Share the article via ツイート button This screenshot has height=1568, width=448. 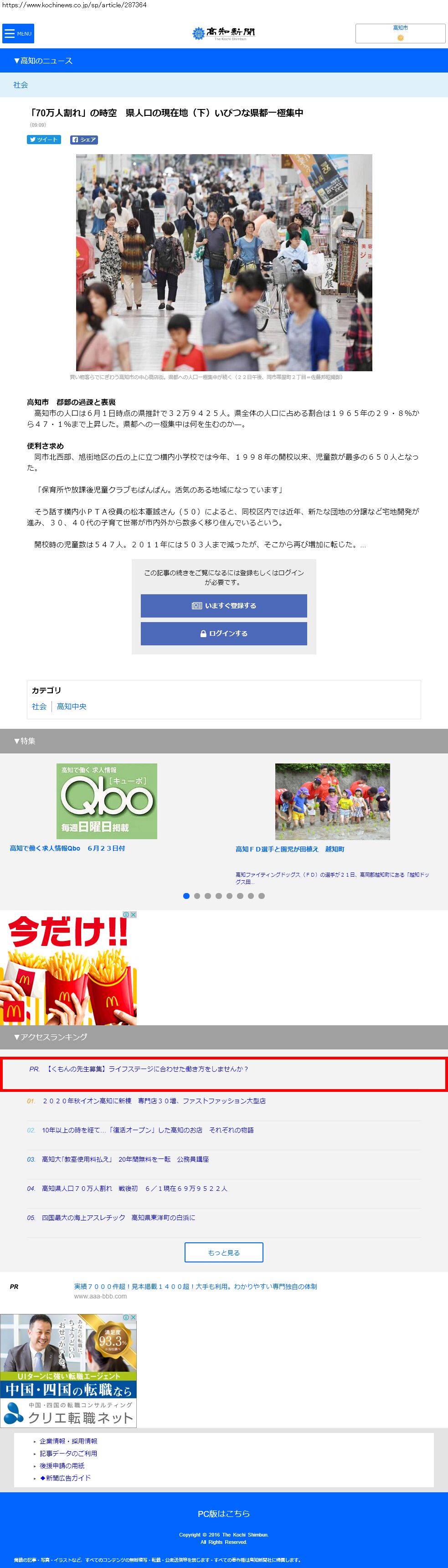tap(44, 140)
